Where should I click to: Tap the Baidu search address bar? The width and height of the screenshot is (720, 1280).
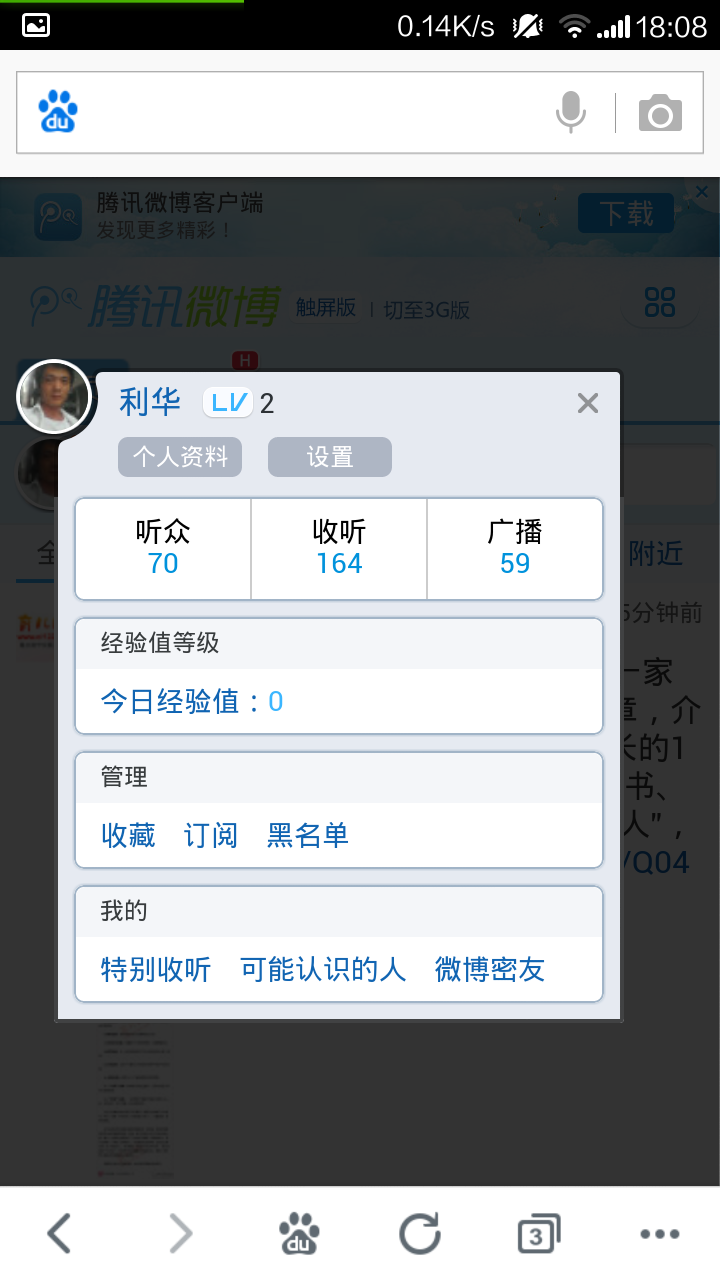300,112
